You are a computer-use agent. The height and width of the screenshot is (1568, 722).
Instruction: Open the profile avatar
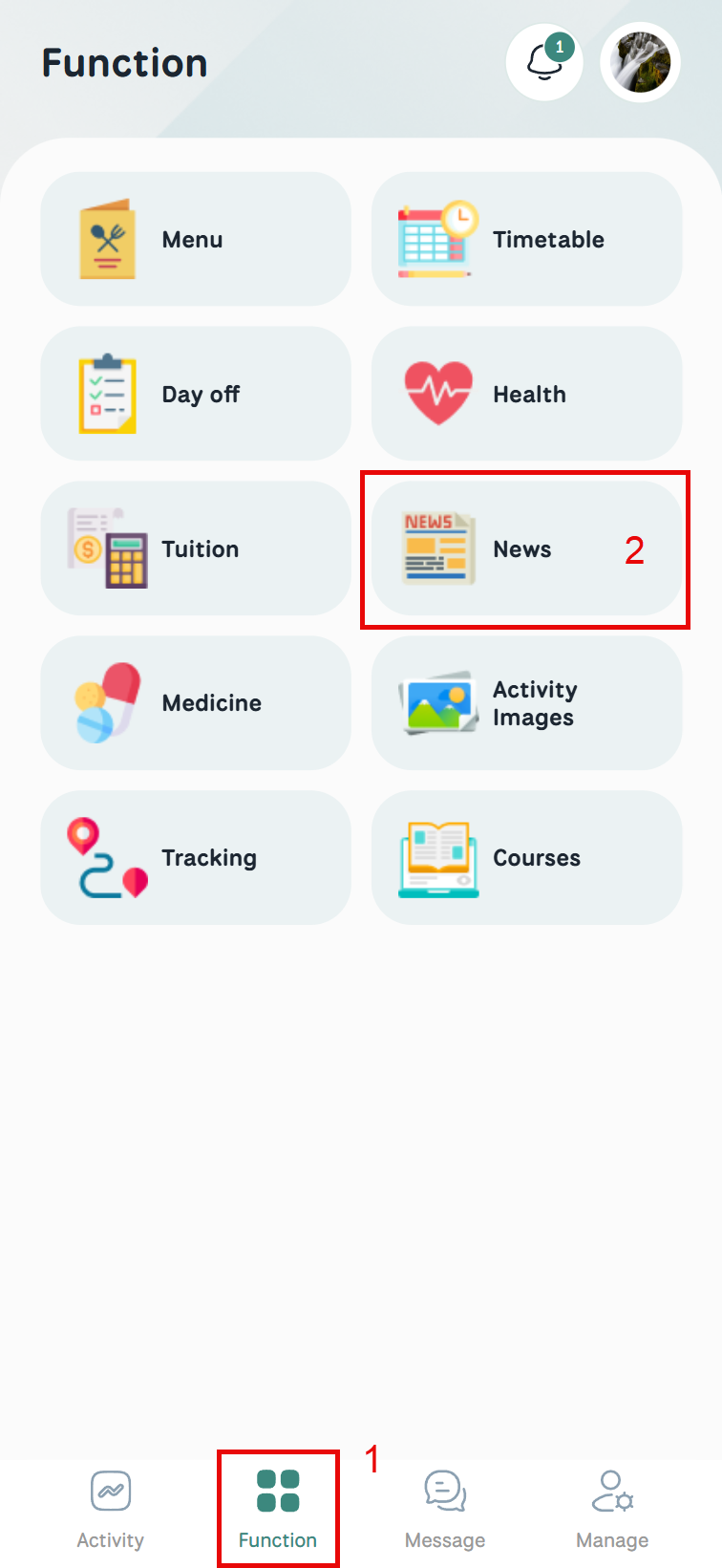[640, 63]
